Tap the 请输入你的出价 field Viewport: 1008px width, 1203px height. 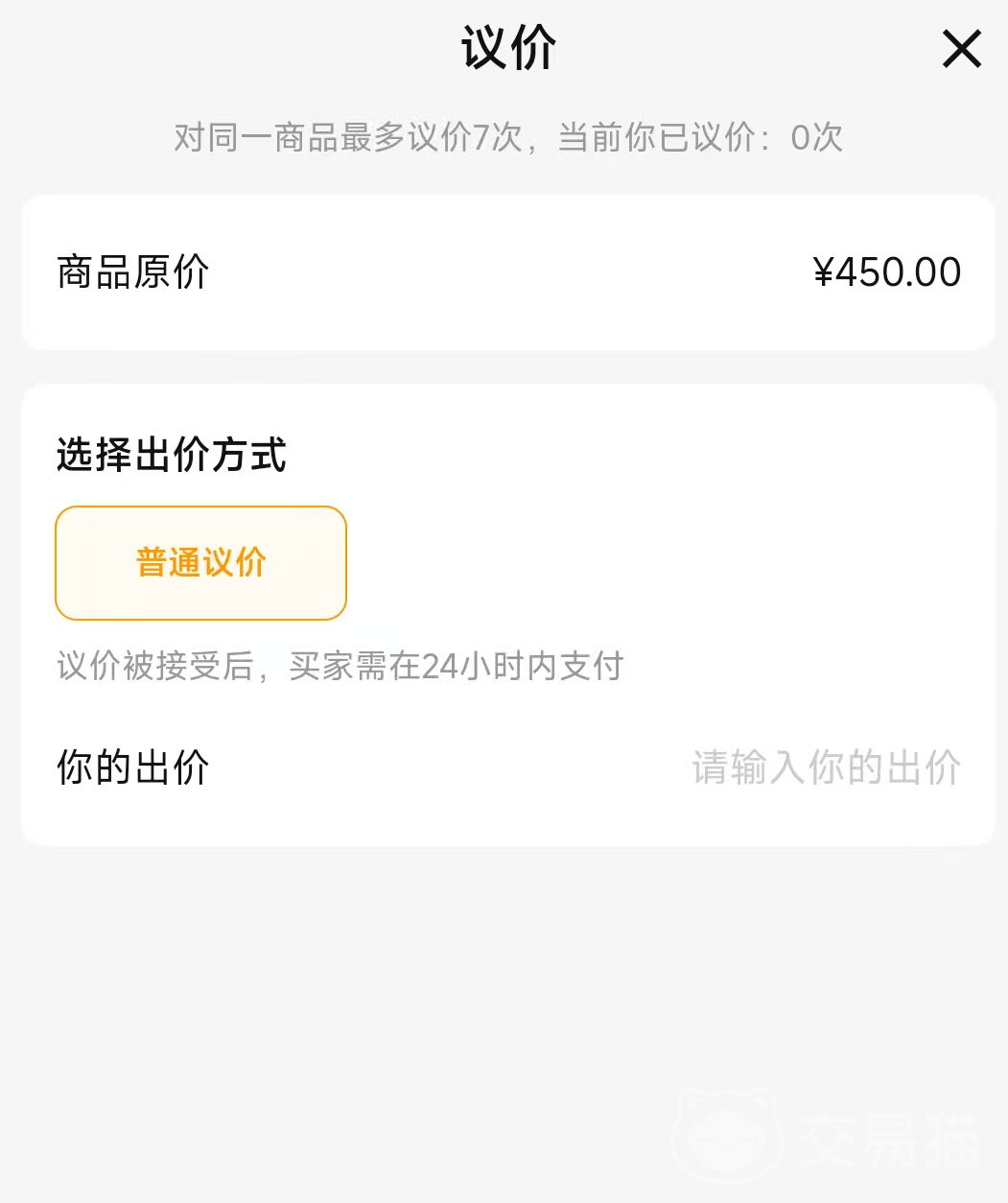[826, 767]
